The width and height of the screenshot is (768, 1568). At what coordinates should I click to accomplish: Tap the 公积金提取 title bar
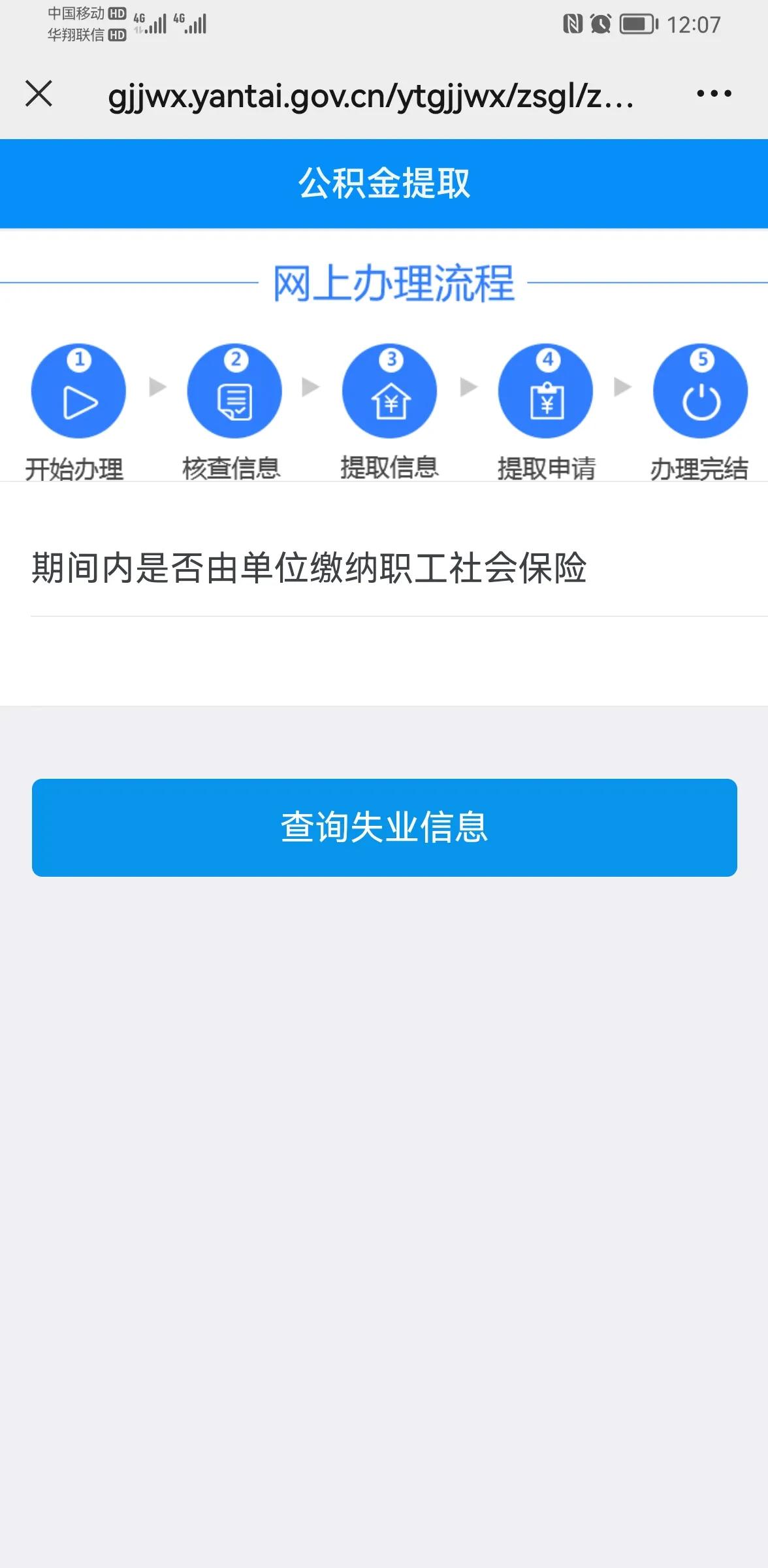pyautogui.click(x=384, y=183)
